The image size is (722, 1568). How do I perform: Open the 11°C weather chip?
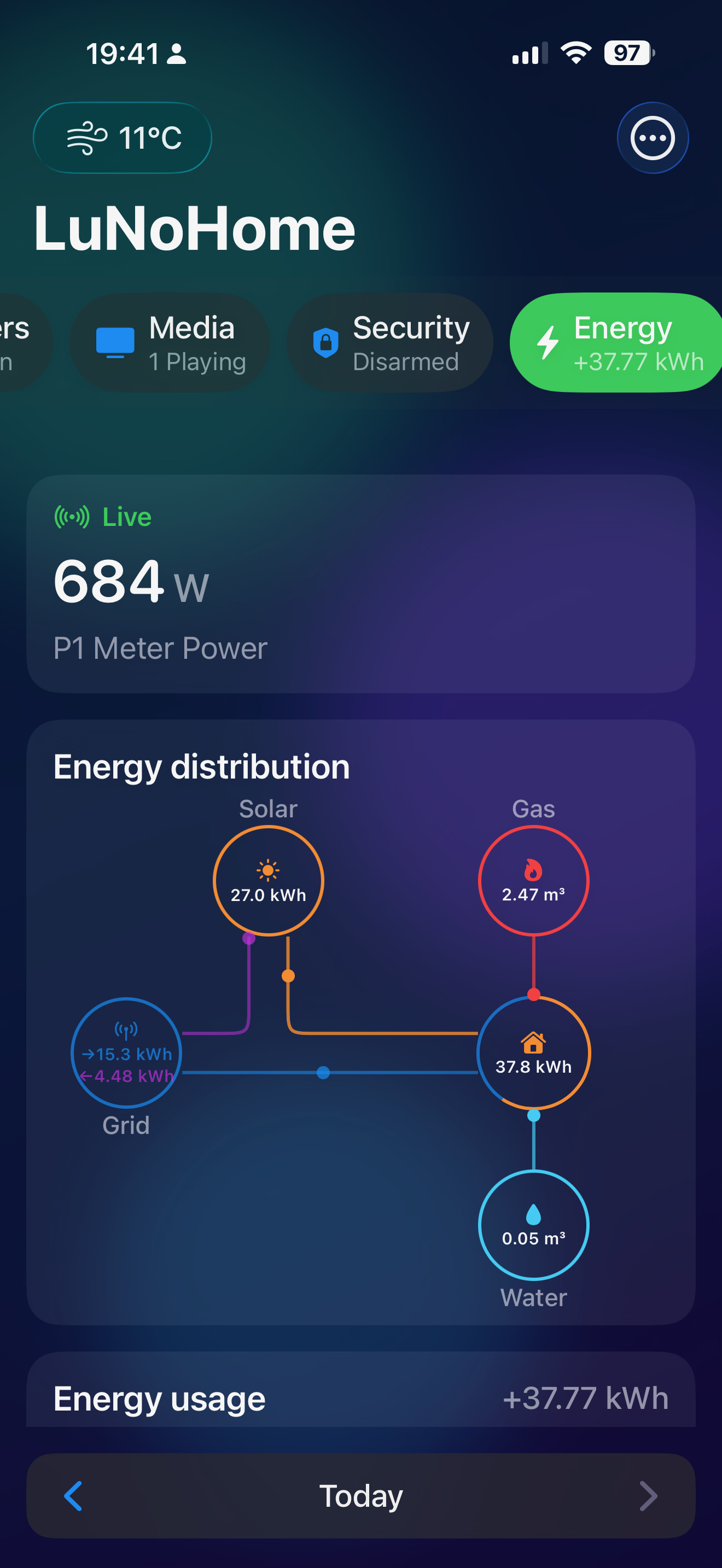(x=123, y=138)
